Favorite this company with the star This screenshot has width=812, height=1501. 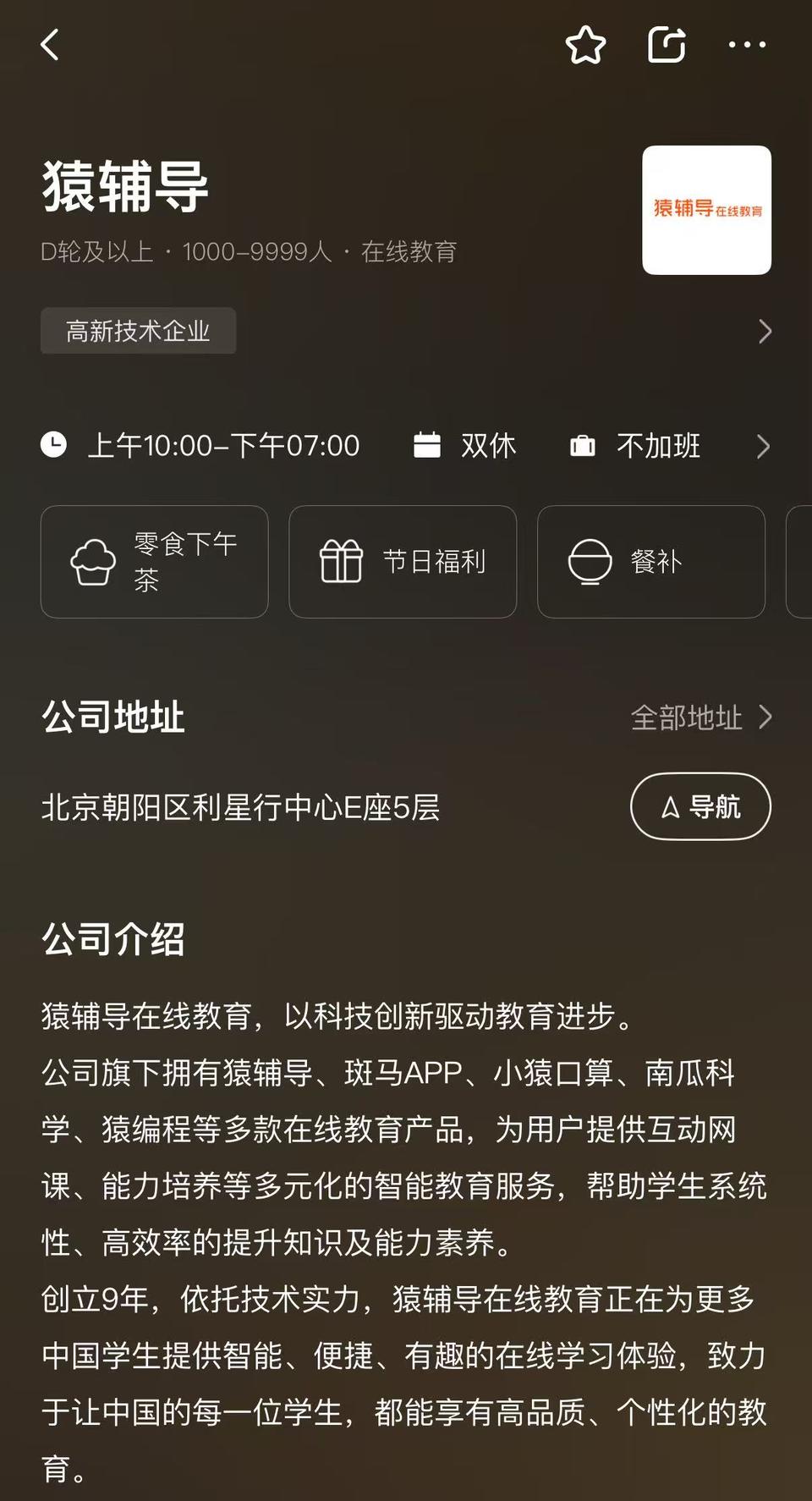[x=585, y=45]
